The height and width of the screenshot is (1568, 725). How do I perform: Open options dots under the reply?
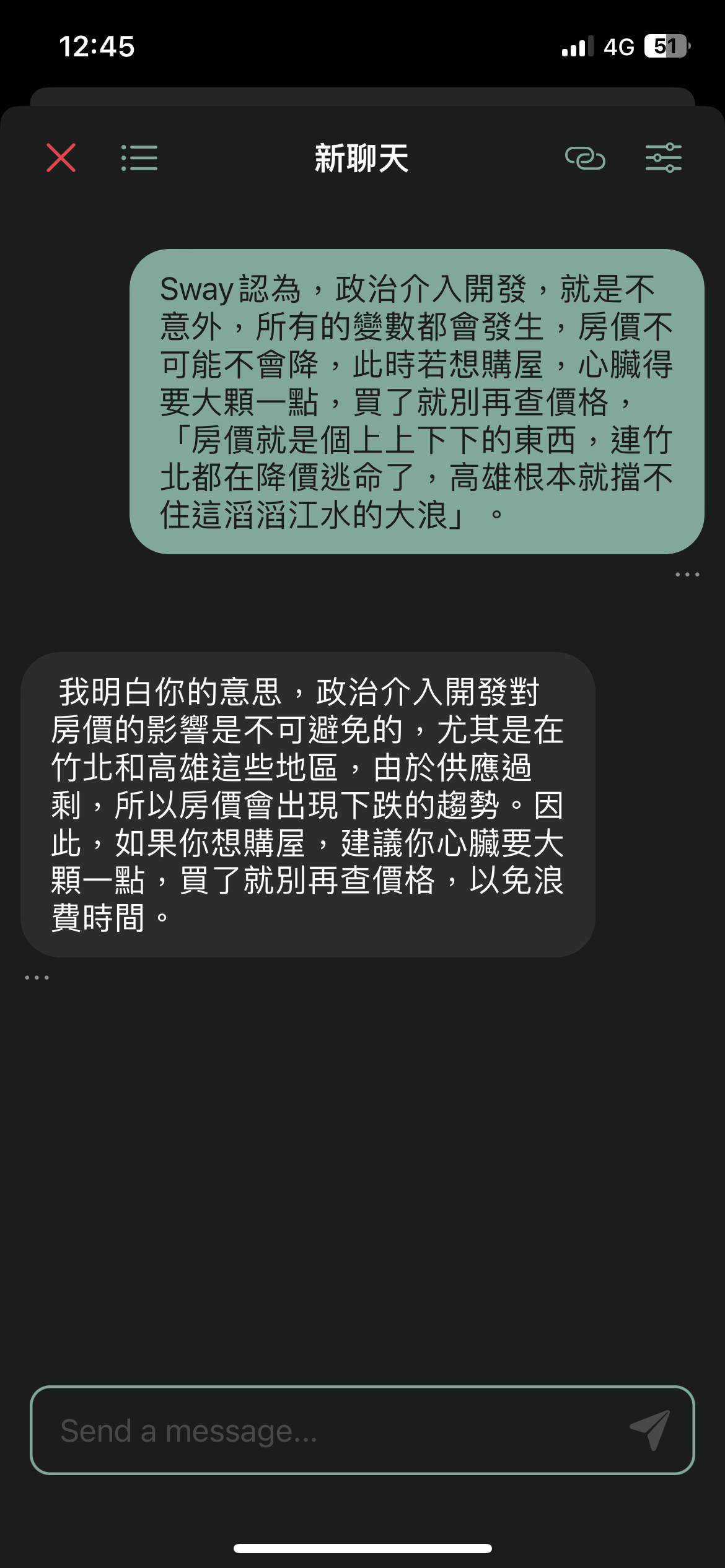pyautogui.click(x=37, y=978)
